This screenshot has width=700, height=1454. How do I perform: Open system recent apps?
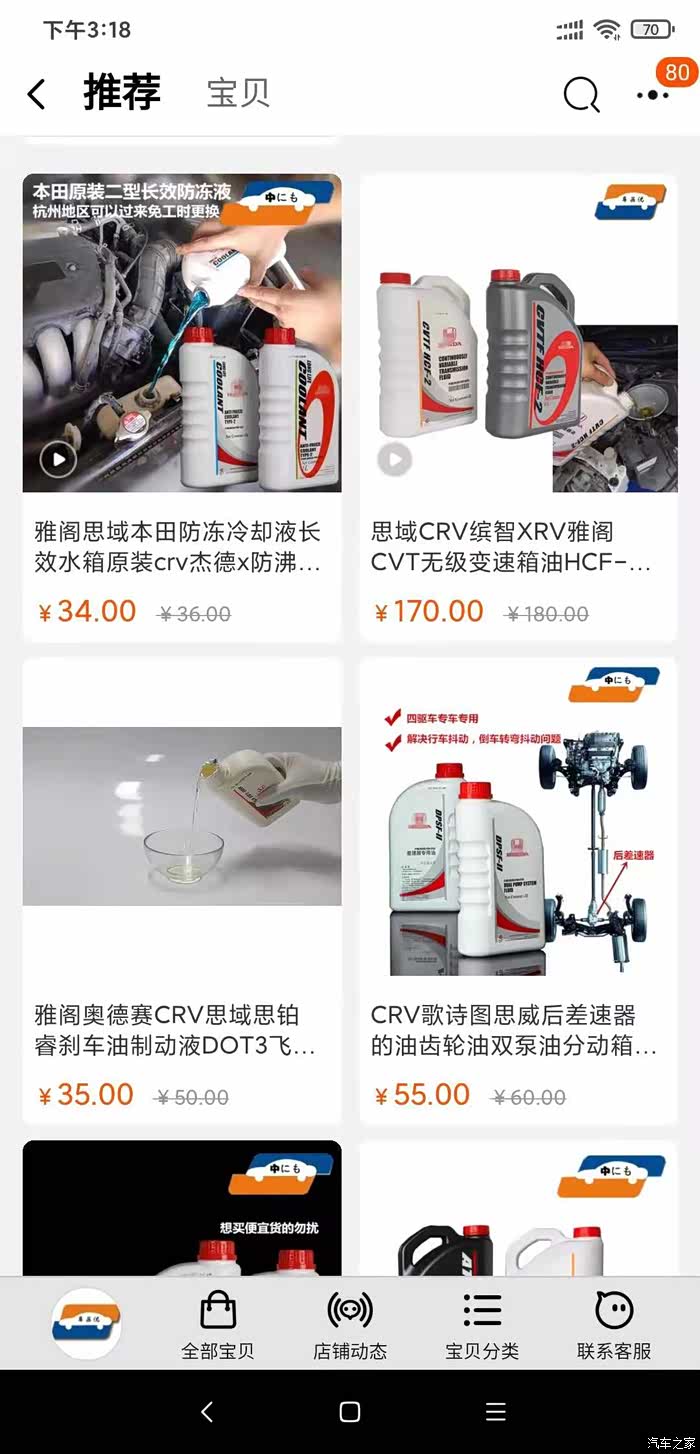tap(495, 1411)
